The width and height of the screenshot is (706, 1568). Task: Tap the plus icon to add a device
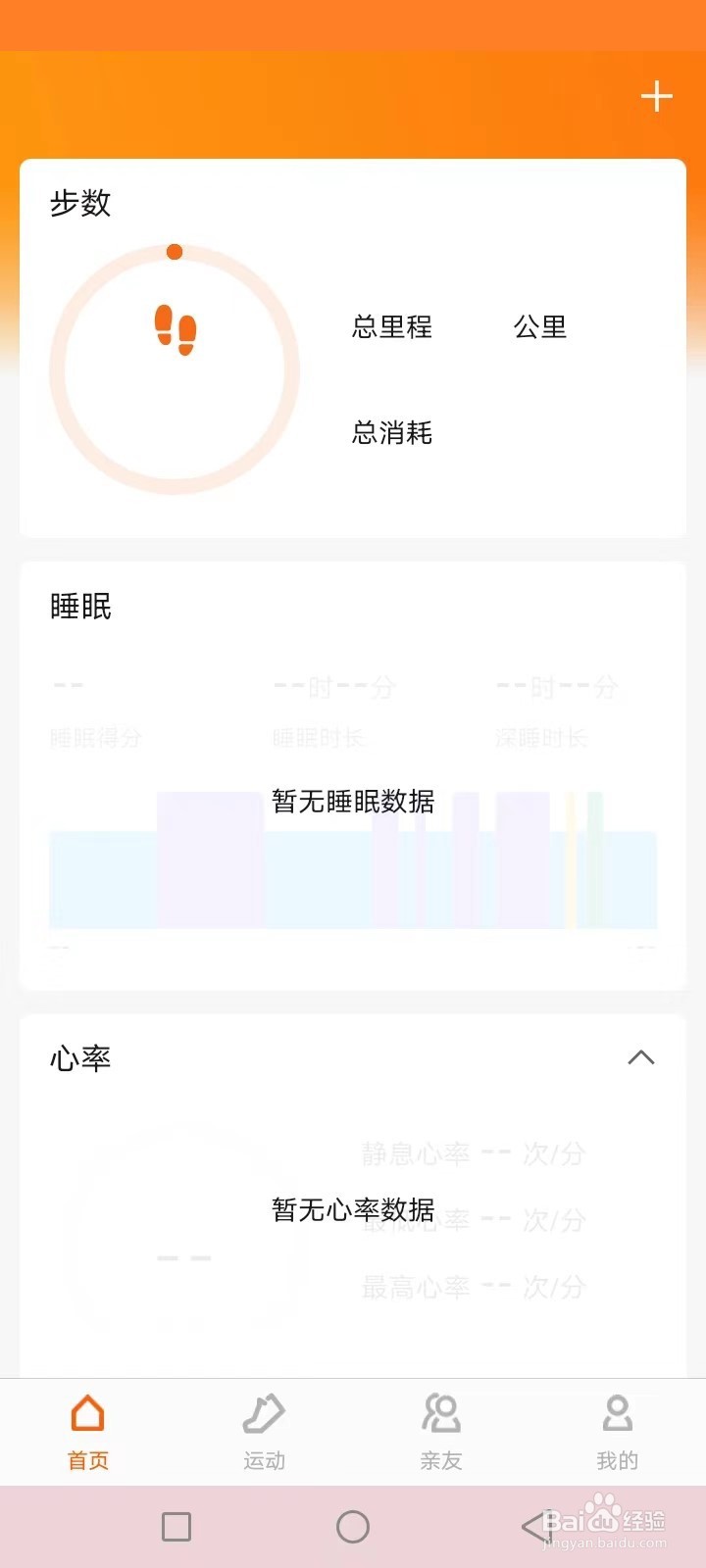[655, 97]
